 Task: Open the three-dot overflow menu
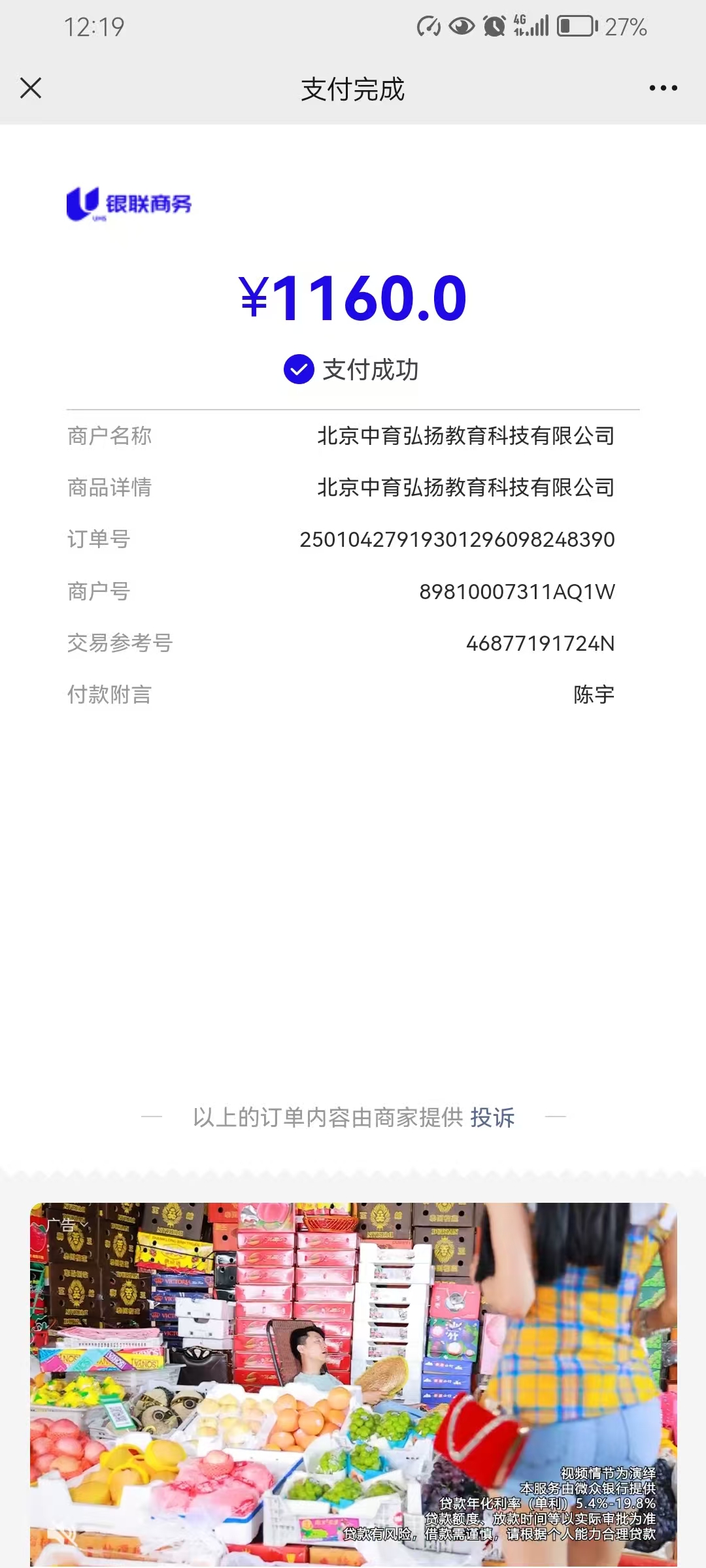pyautogui.click(x=663, y=88)
